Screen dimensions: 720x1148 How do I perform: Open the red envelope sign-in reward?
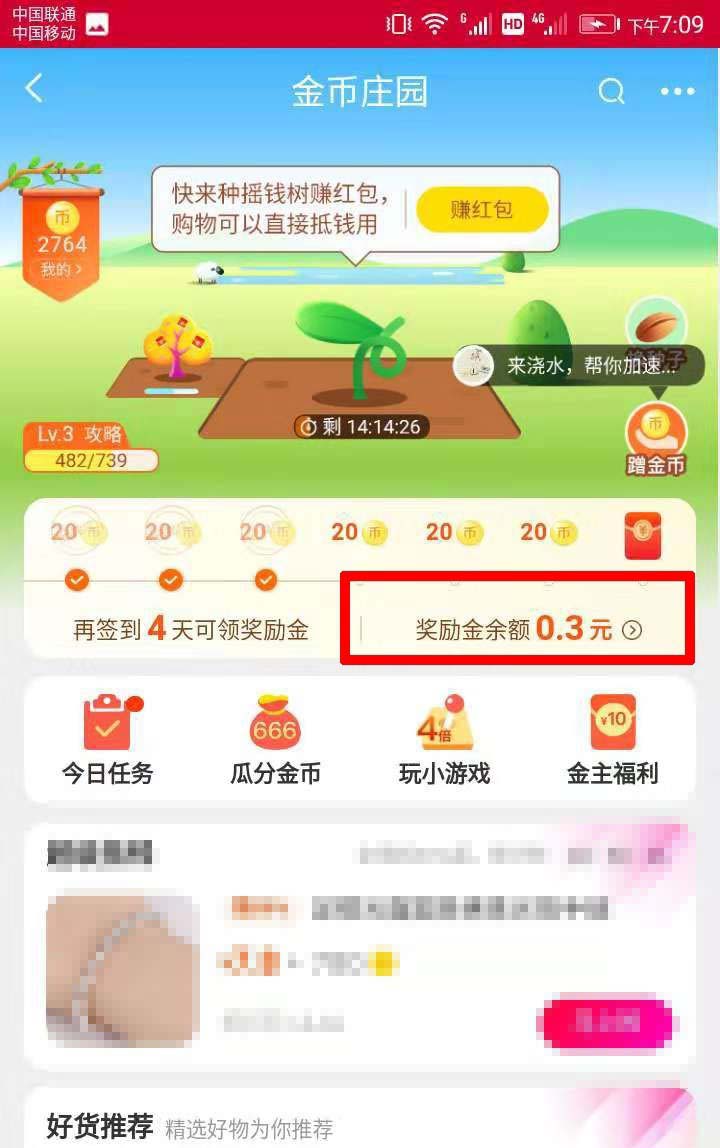[642, 535]
